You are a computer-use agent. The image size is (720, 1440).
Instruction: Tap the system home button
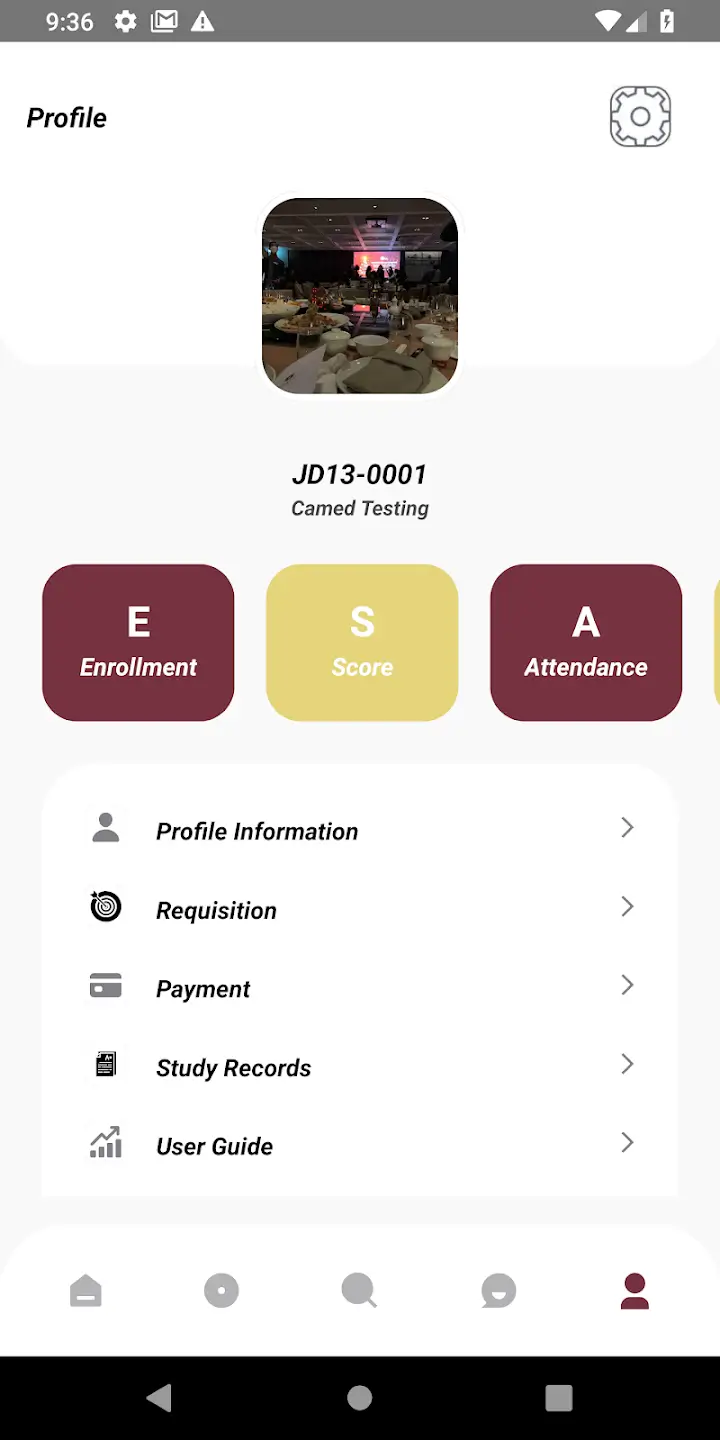360,1397
